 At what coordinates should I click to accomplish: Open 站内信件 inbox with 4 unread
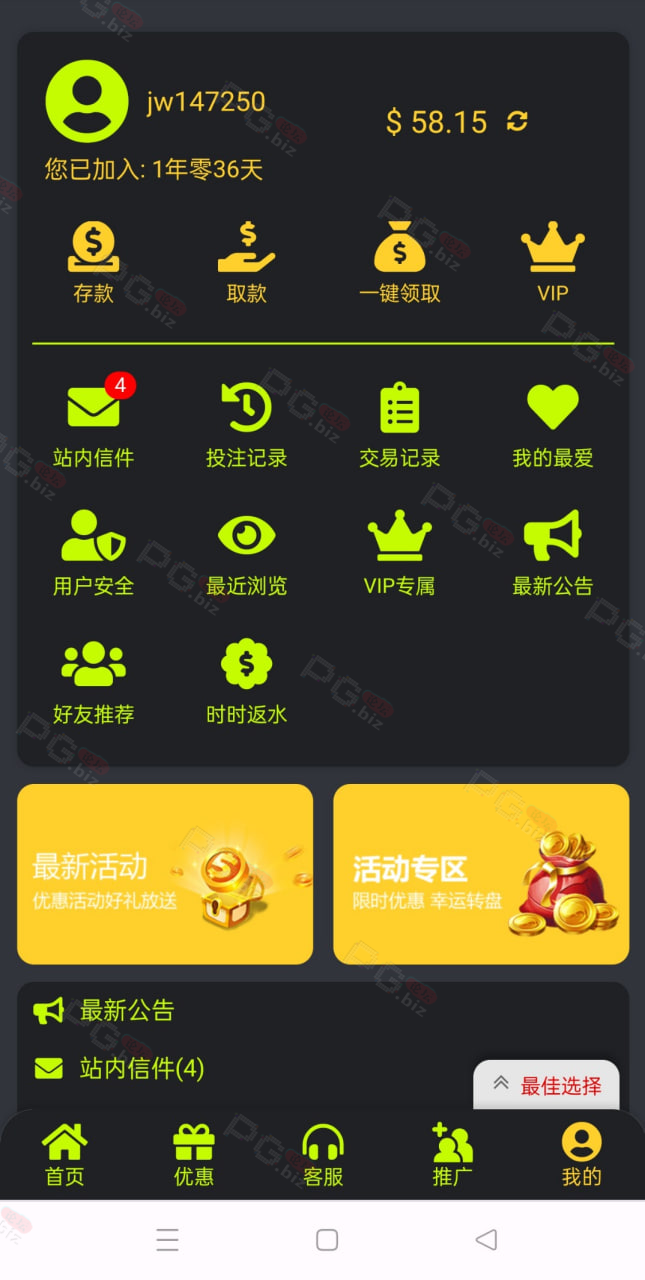tap(93, 425)
